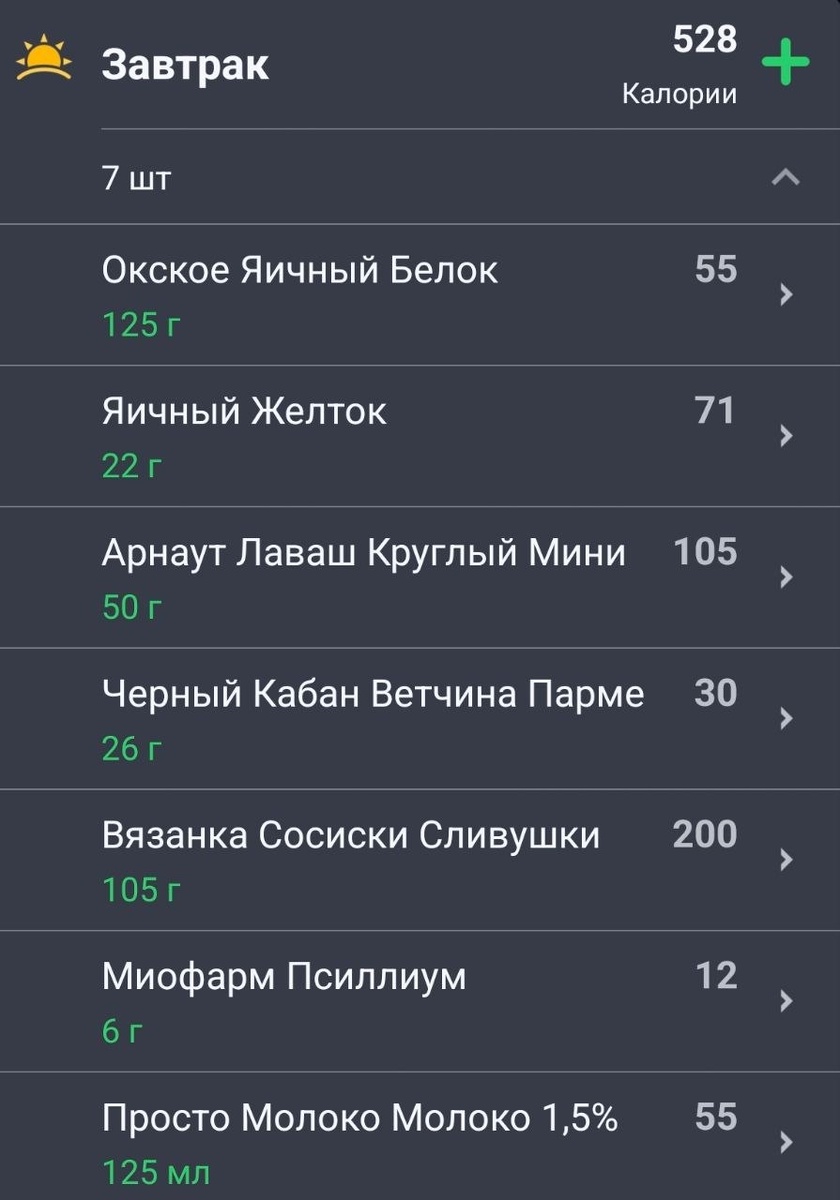This screenshot has width=840, height=1200.
Task: Click the 528 calorie total
Action: [x=703, y=40]
